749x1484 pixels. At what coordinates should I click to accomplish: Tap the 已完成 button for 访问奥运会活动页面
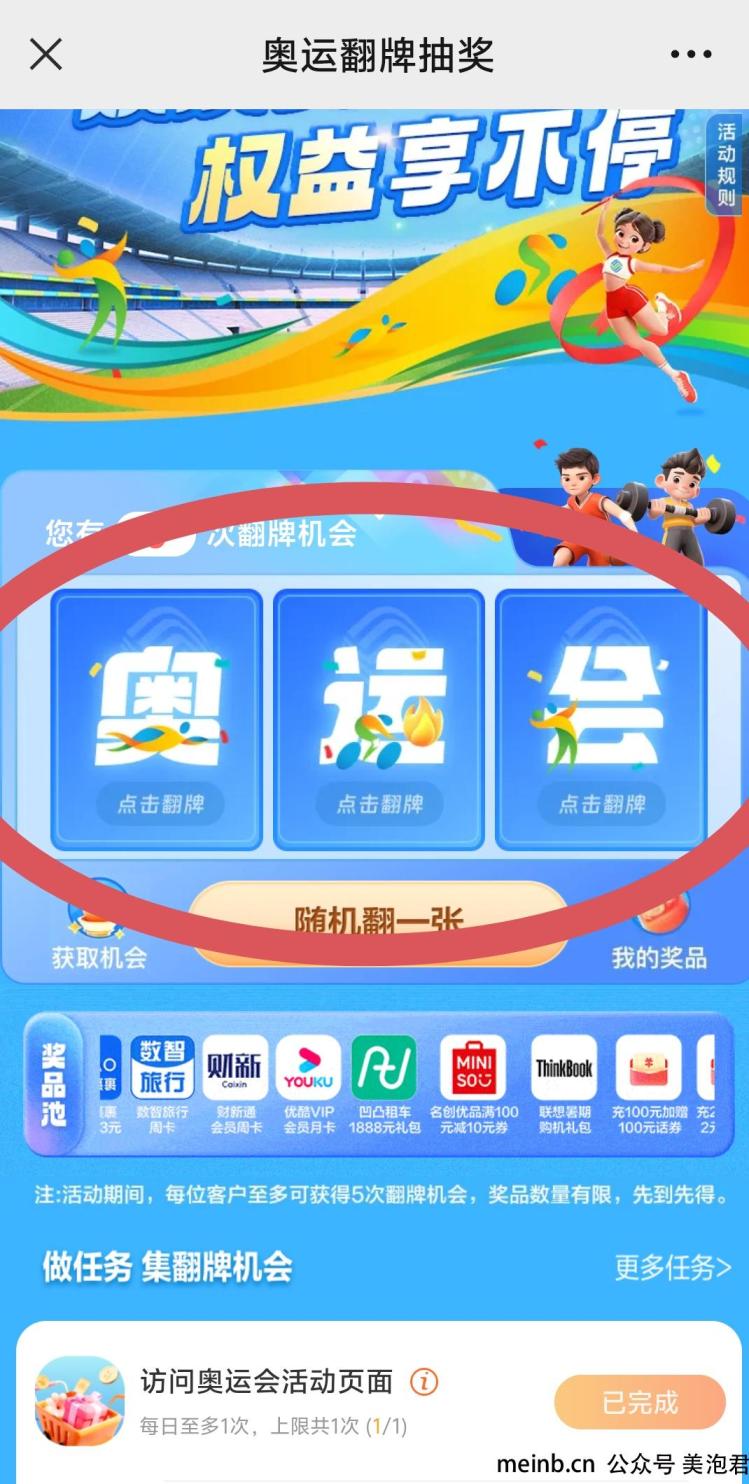coord(640,1402)
